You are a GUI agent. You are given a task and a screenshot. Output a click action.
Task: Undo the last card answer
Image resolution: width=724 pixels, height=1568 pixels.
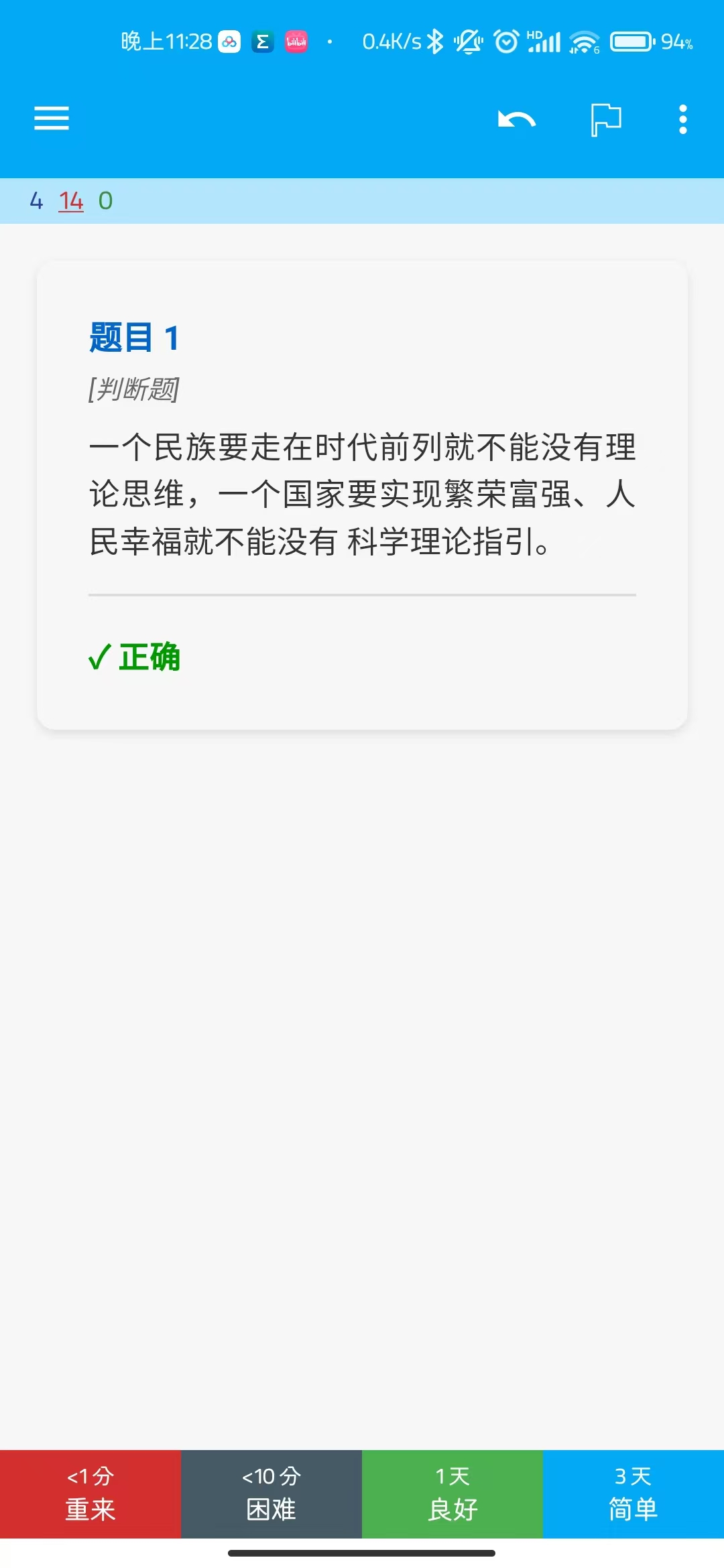[516, 120]
